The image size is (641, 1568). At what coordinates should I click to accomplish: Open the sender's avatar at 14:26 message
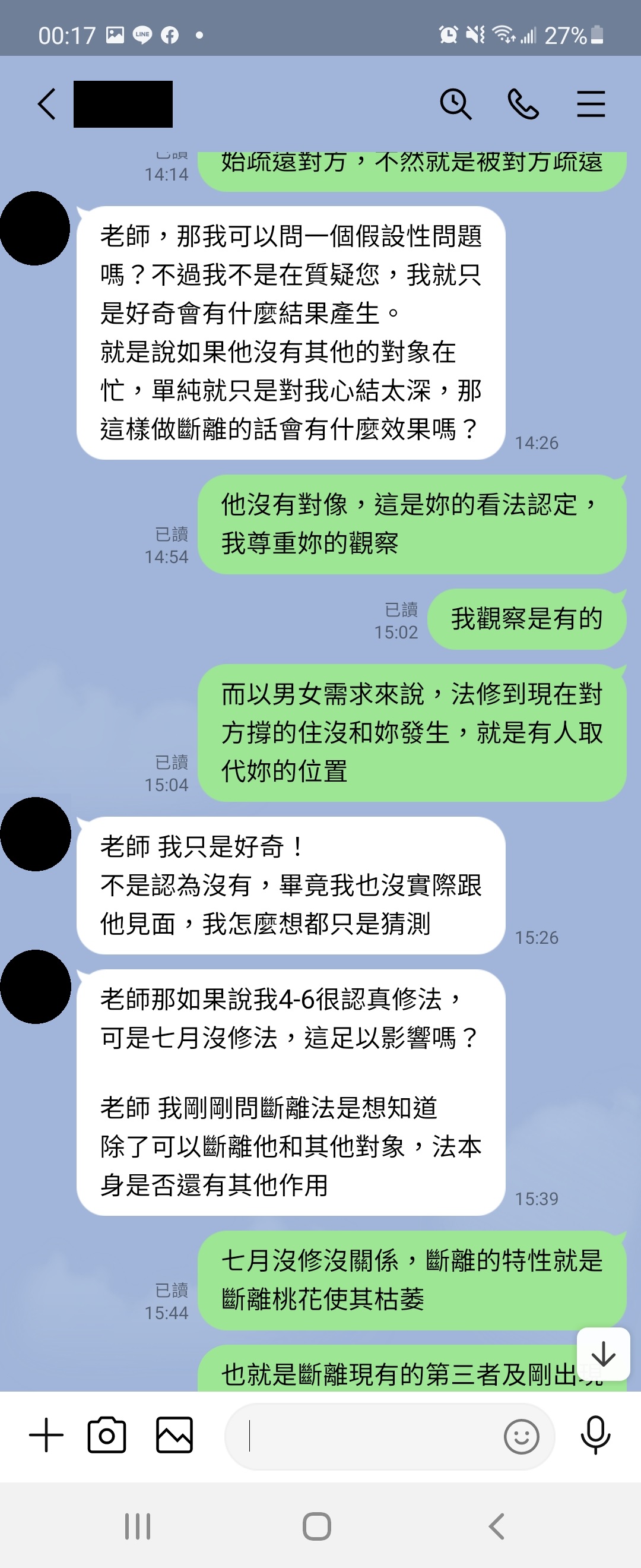(34, 228)
